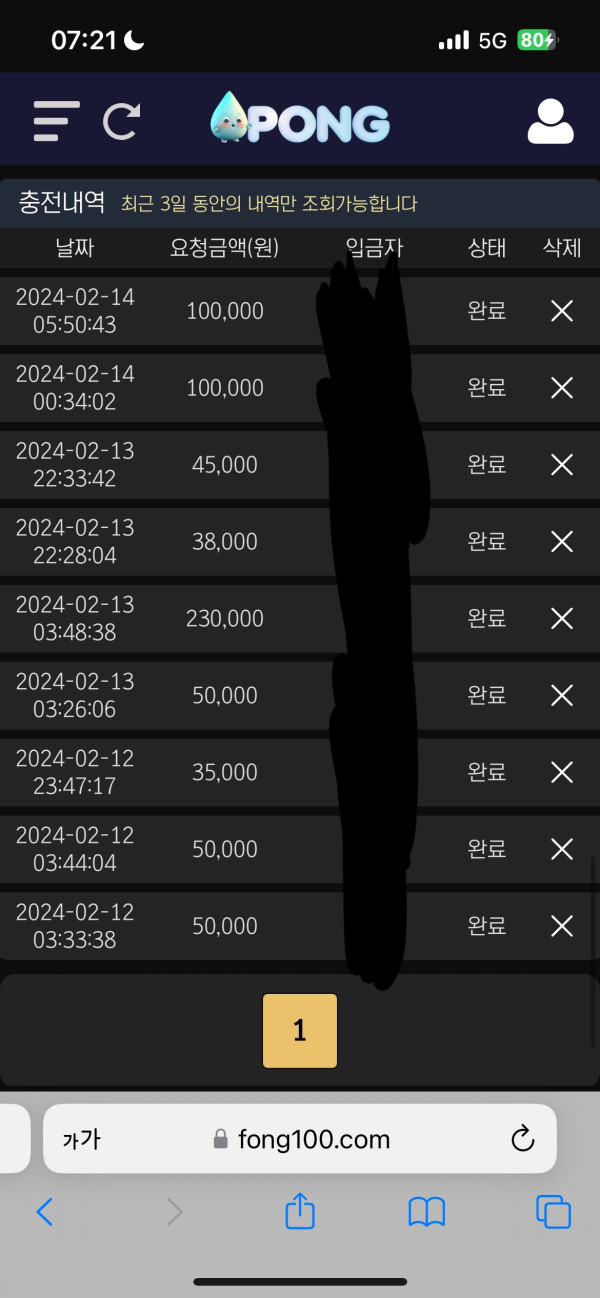600x1298 pixels.
Task: Select page 1 in pagination
Action: point(300,1031)
